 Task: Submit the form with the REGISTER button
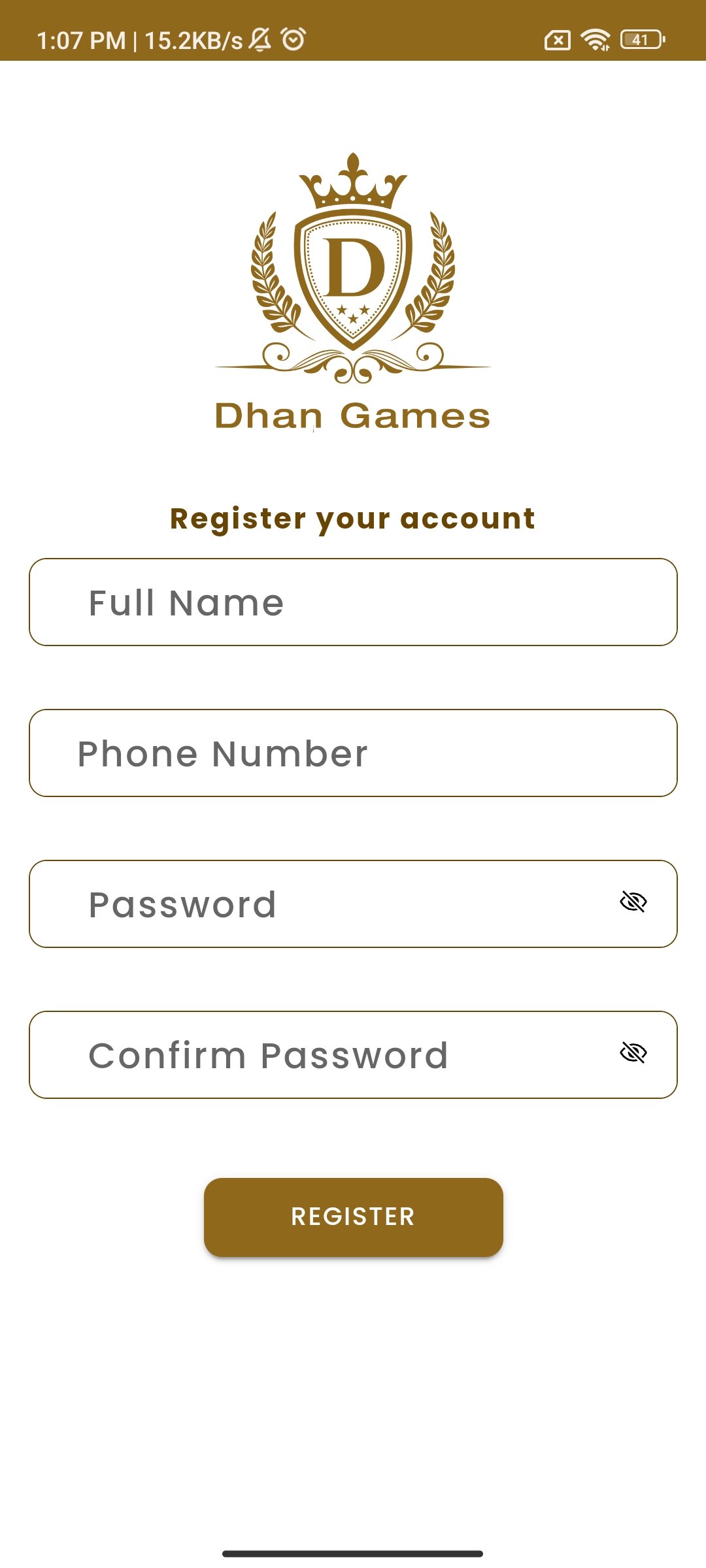(x=353, y=1217)
